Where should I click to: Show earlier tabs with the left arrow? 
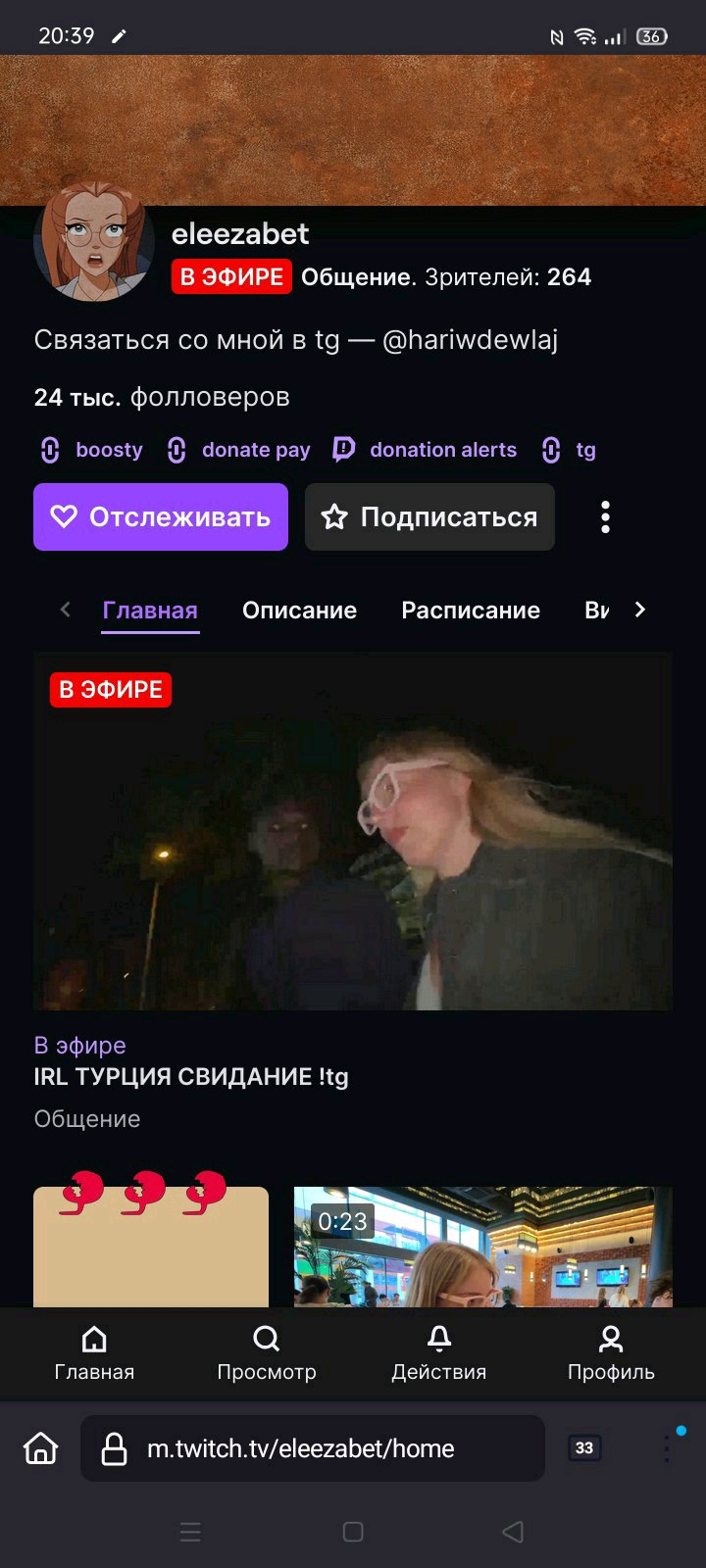click(66, 610)
